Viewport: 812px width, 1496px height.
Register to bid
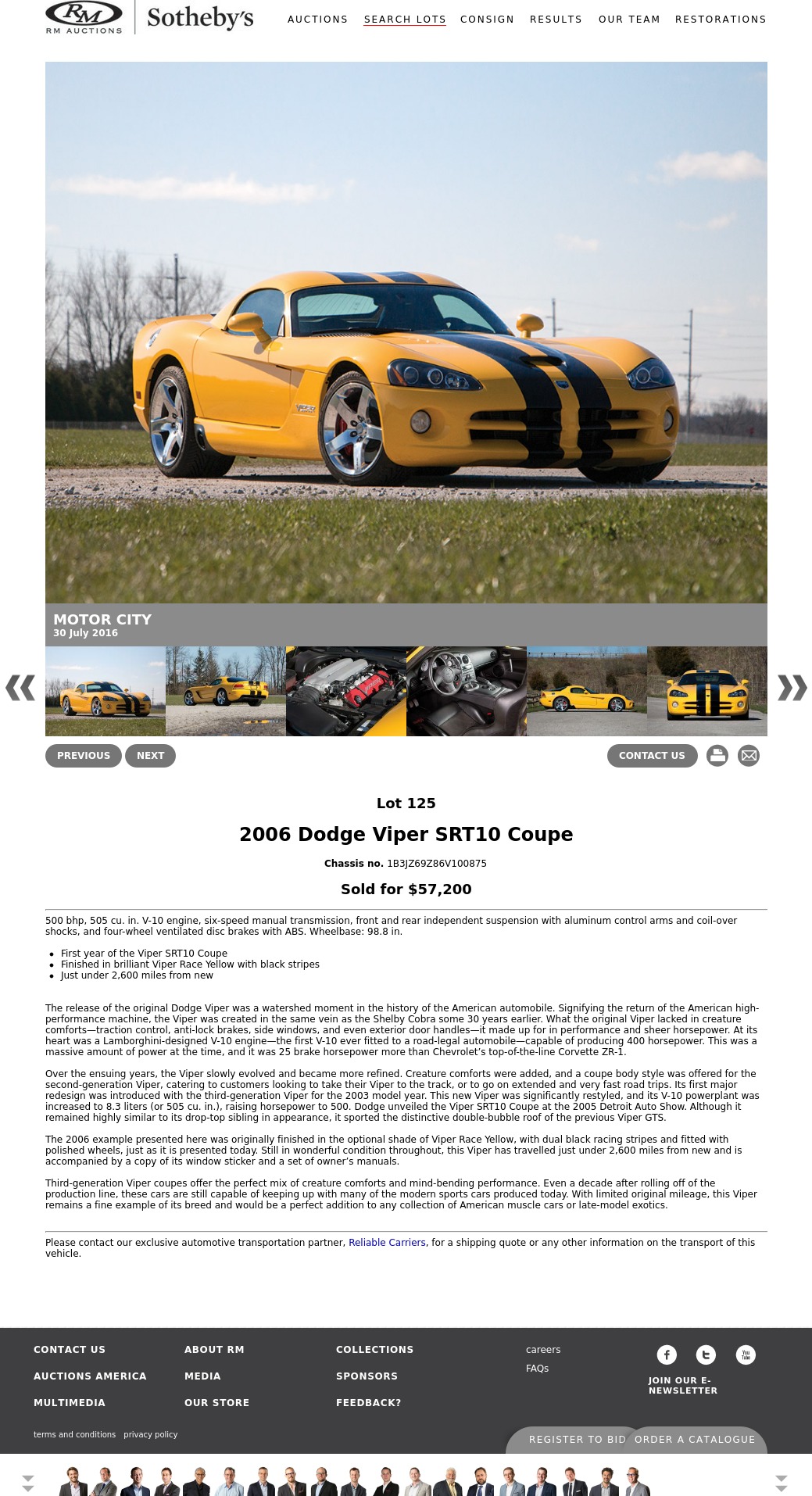(577, 1440)
